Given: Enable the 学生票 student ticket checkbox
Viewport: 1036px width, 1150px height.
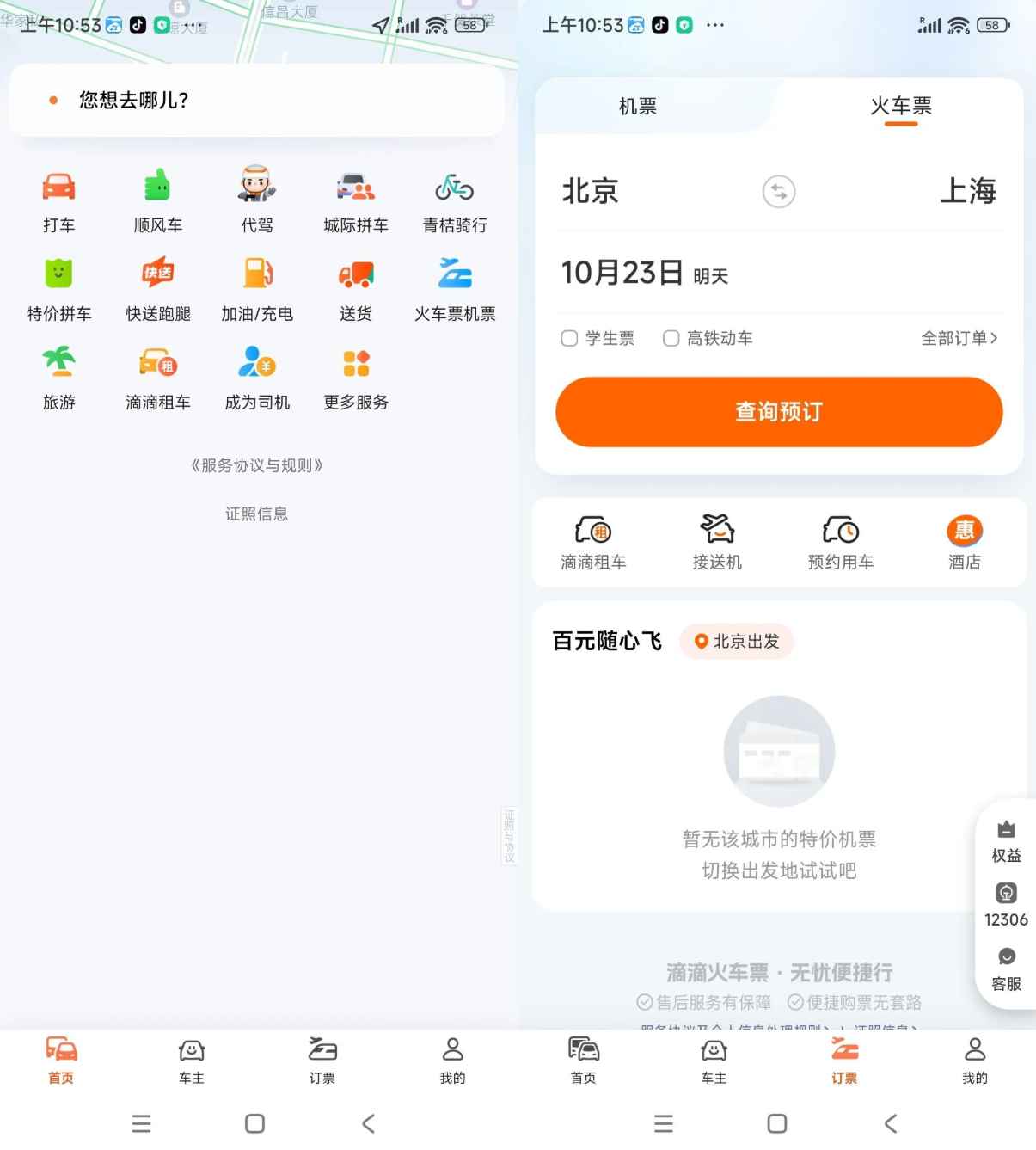Looking at the screenshot, I should 569,338.
